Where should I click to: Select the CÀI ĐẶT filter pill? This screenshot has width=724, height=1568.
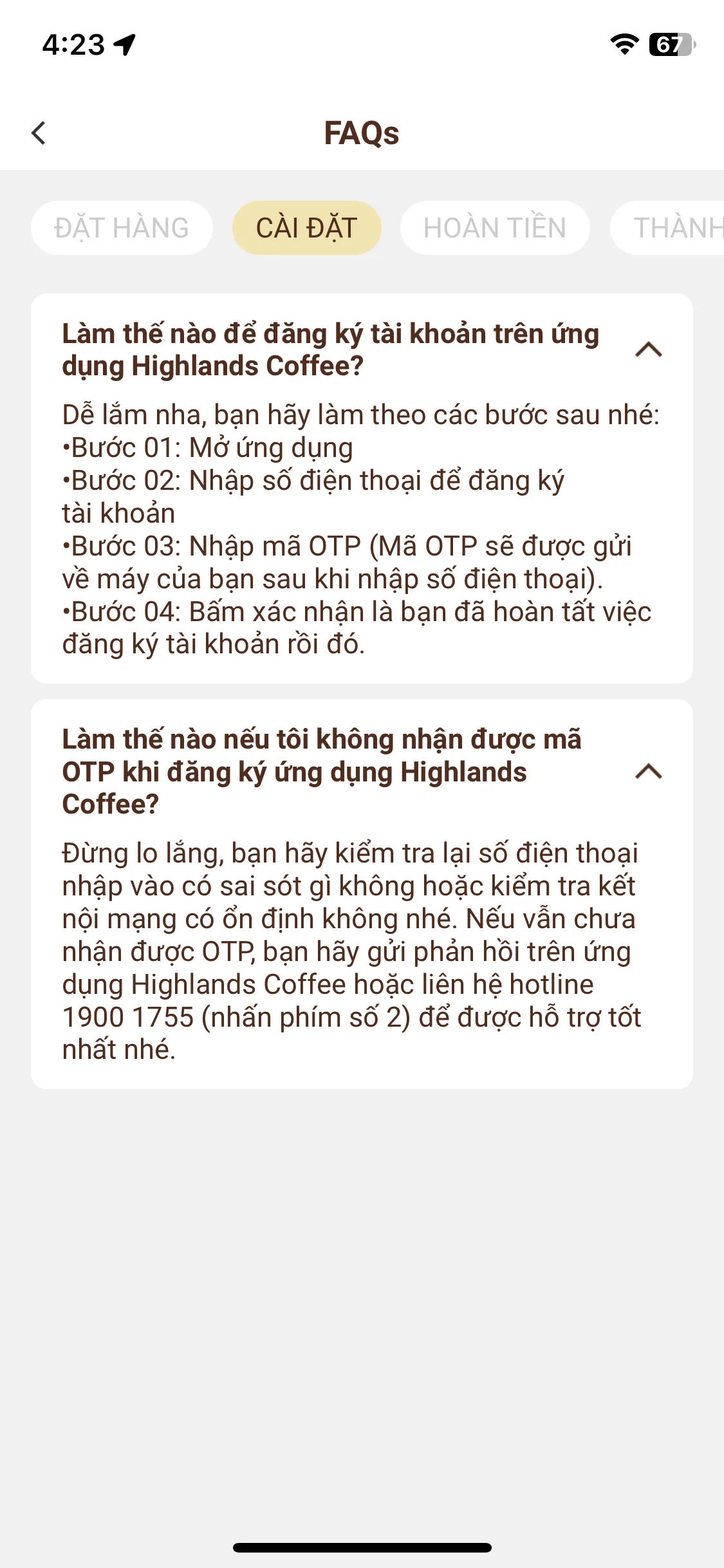(307, 227)
